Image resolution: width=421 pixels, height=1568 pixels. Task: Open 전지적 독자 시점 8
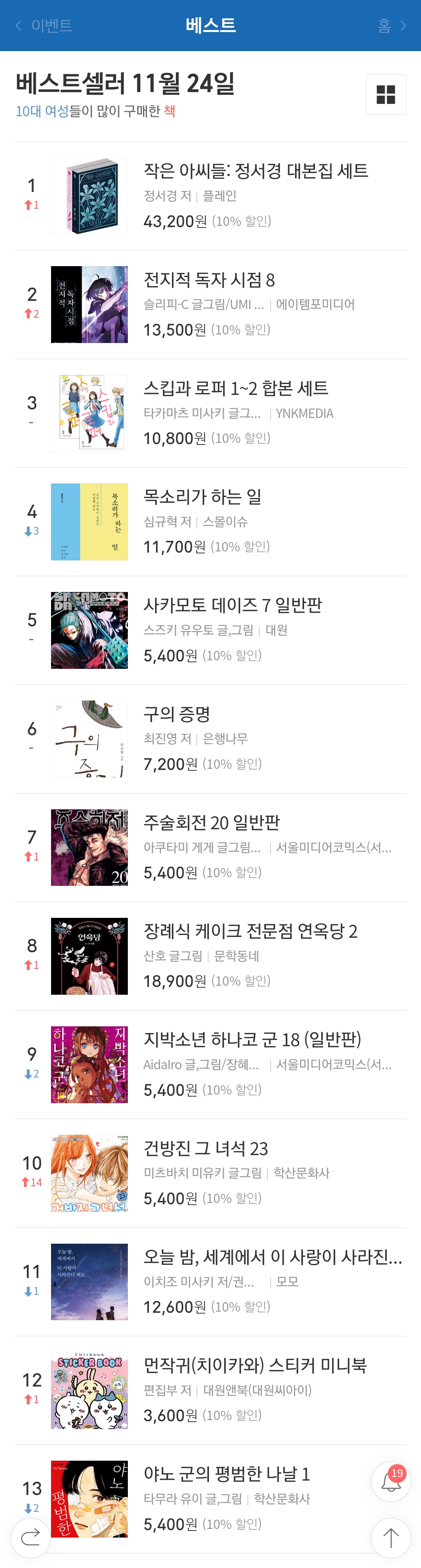(209, 280)
